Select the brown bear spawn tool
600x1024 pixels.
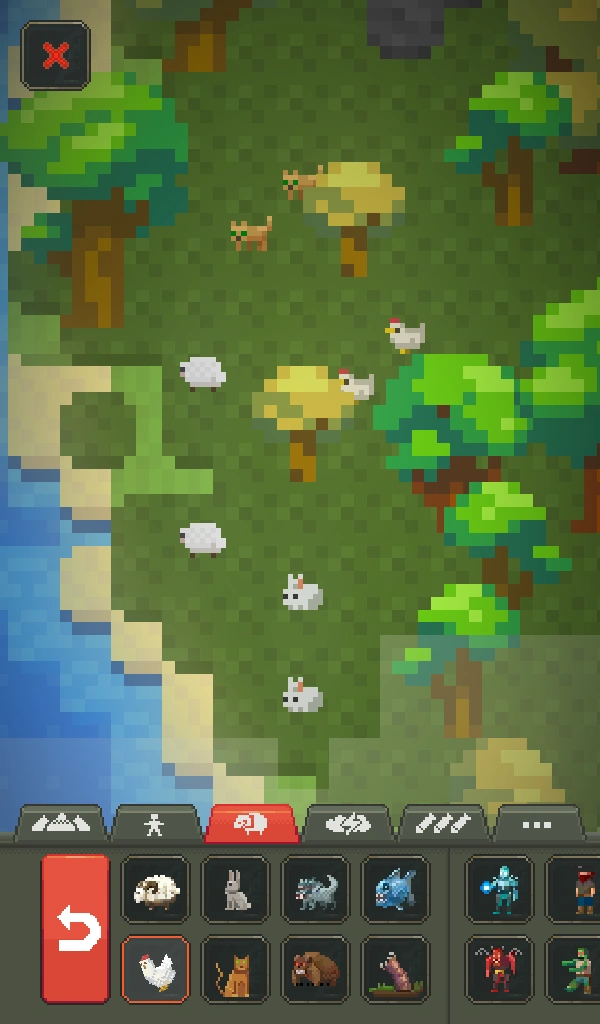[316, 969]
